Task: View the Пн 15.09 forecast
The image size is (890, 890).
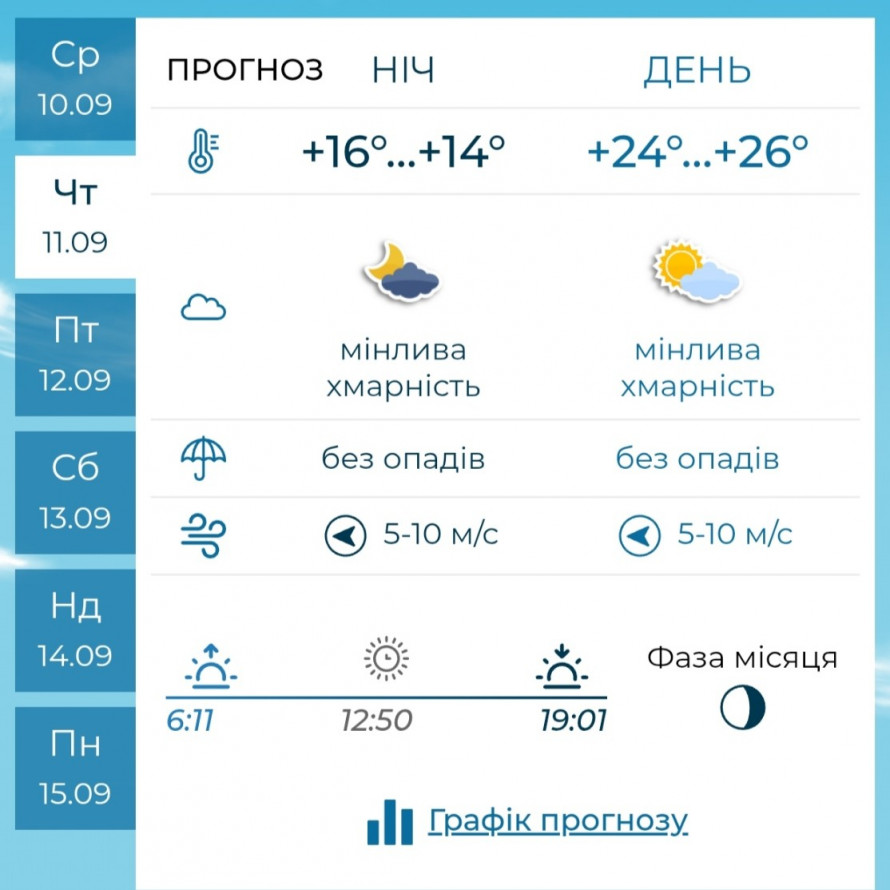Action: [75, 768]
